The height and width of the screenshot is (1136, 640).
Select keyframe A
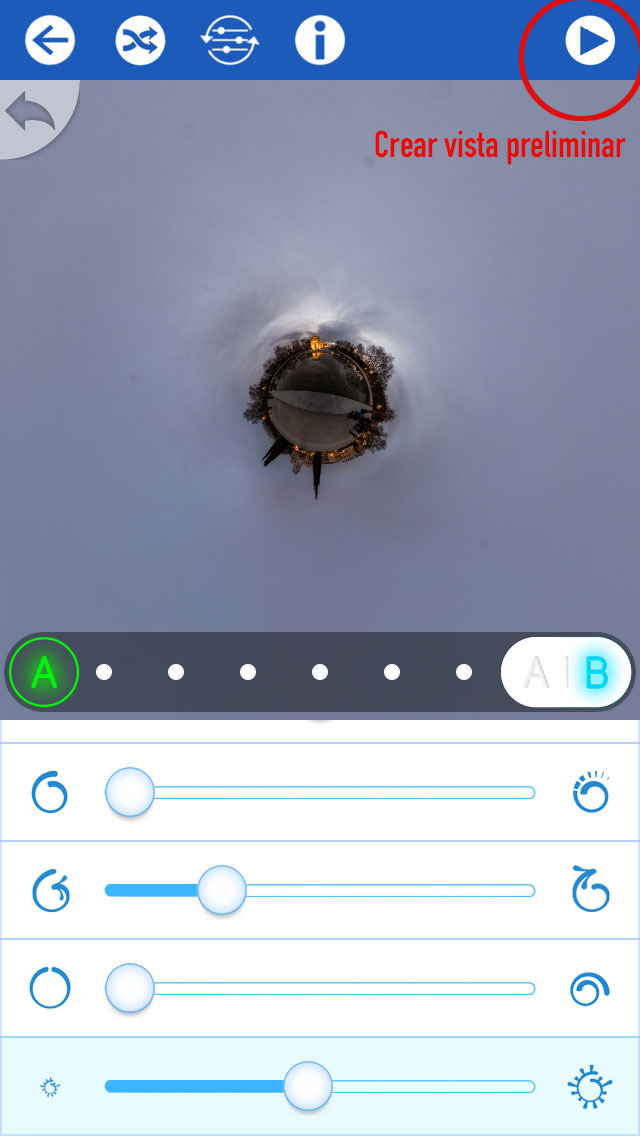(43, 672)
